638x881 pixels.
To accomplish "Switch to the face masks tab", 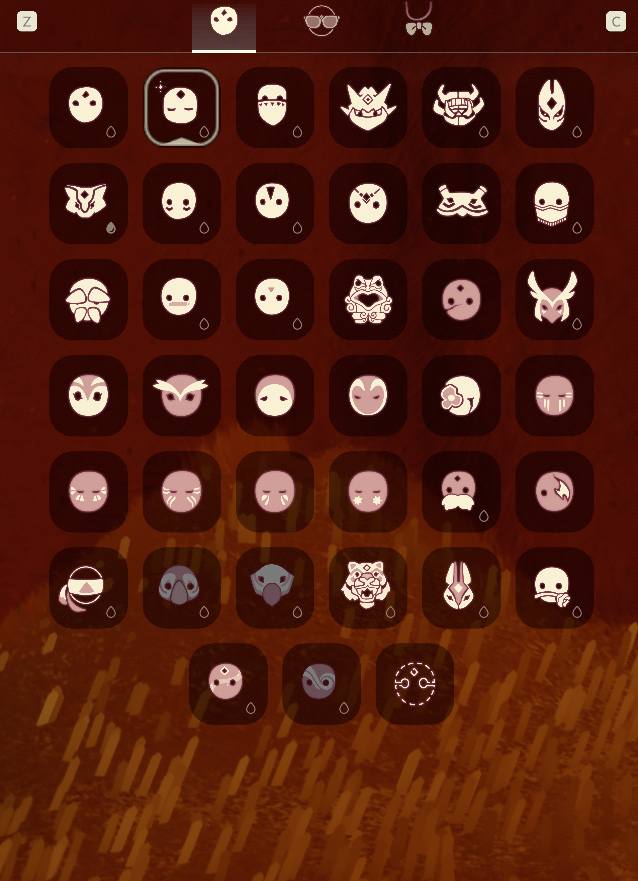I will click(x=224, y=22).
